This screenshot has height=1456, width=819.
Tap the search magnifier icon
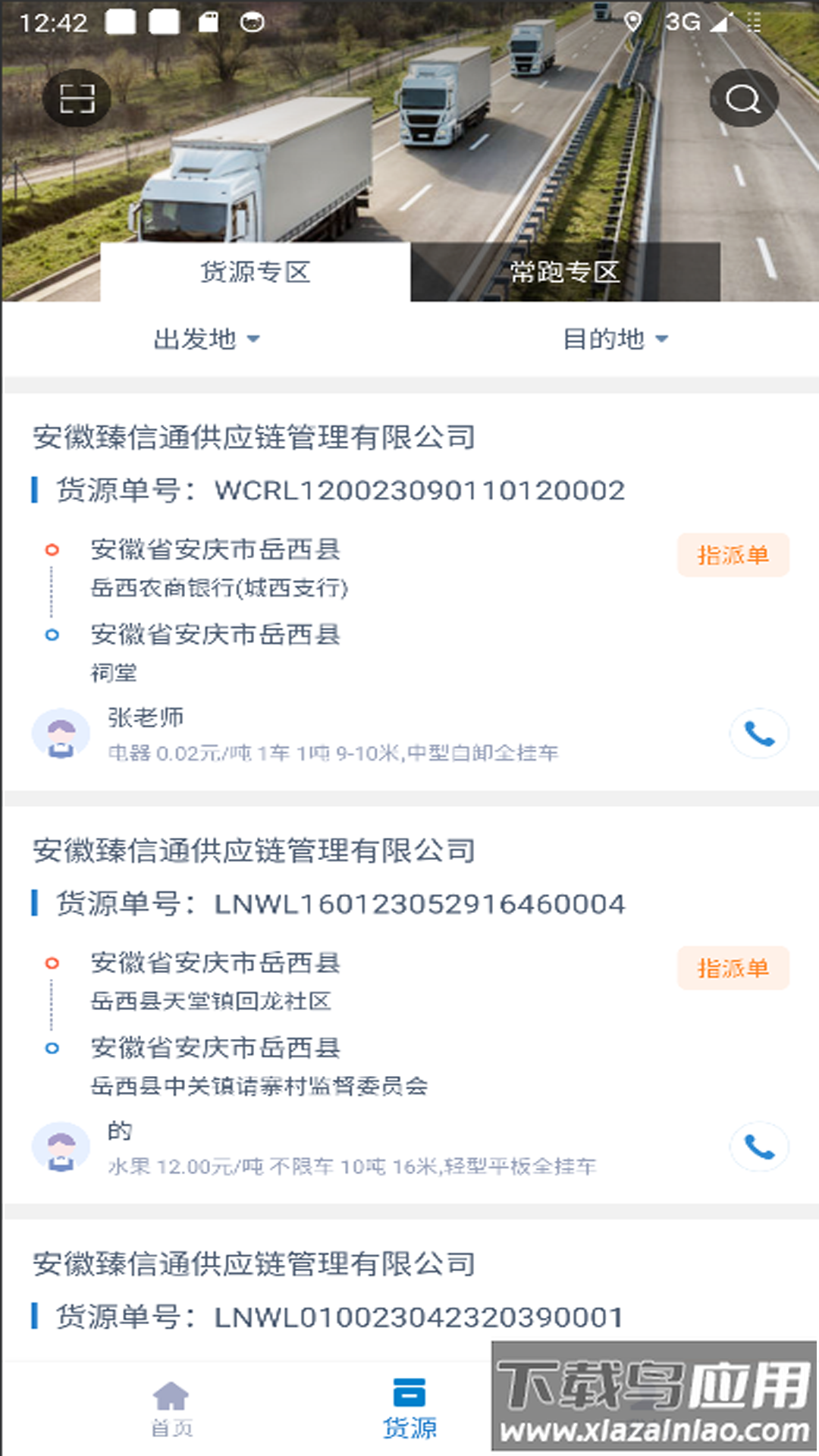(743, 98)
